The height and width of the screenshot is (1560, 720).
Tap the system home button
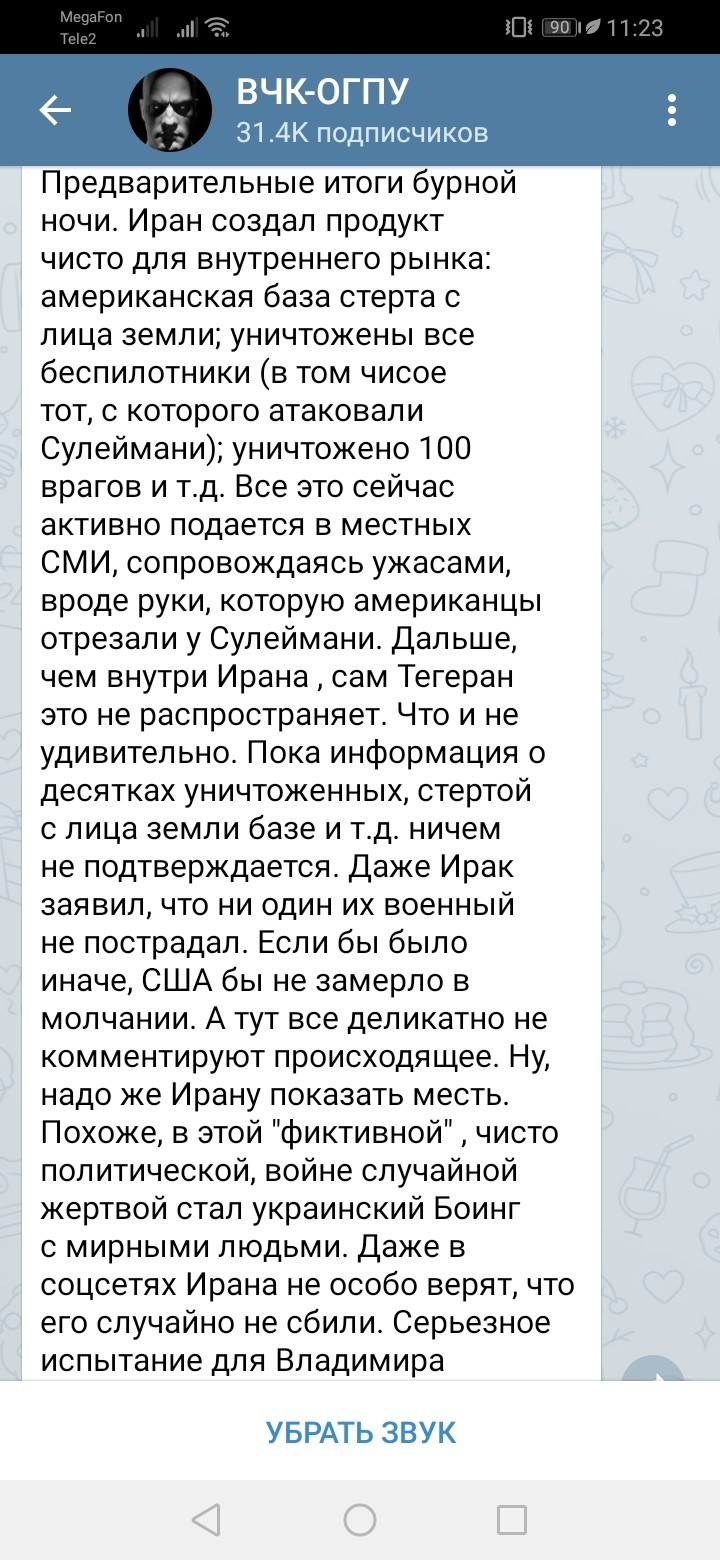(360, 1520)
